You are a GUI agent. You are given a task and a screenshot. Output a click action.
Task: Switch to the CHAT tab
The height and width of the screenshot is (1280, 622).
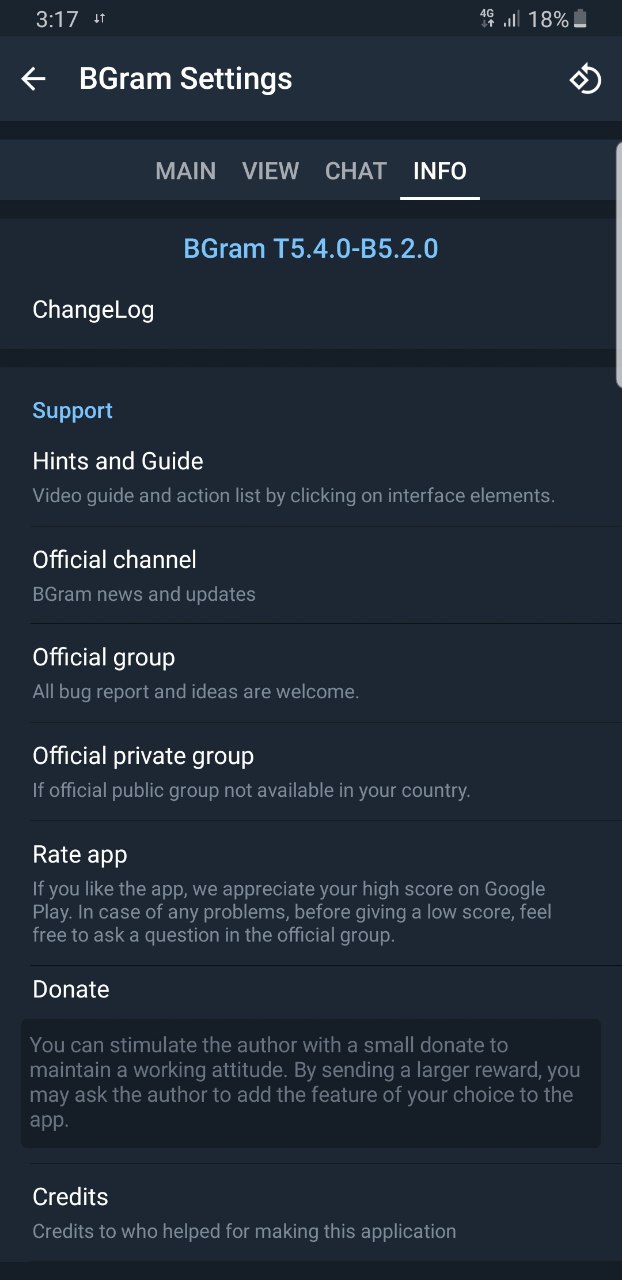pos(356,171)
